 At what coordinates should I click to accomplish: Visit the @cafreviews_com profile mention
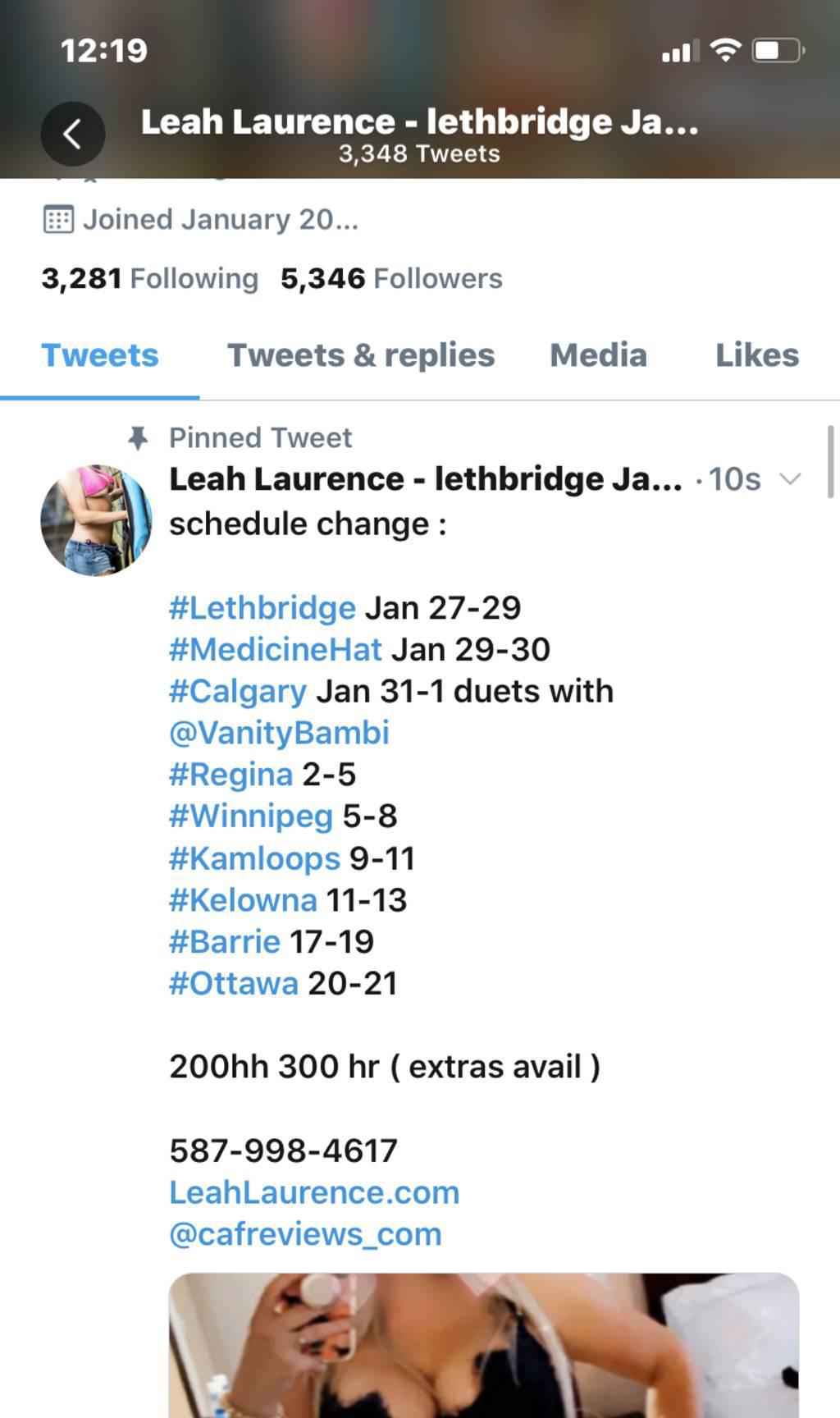[x=305, y=1234]
